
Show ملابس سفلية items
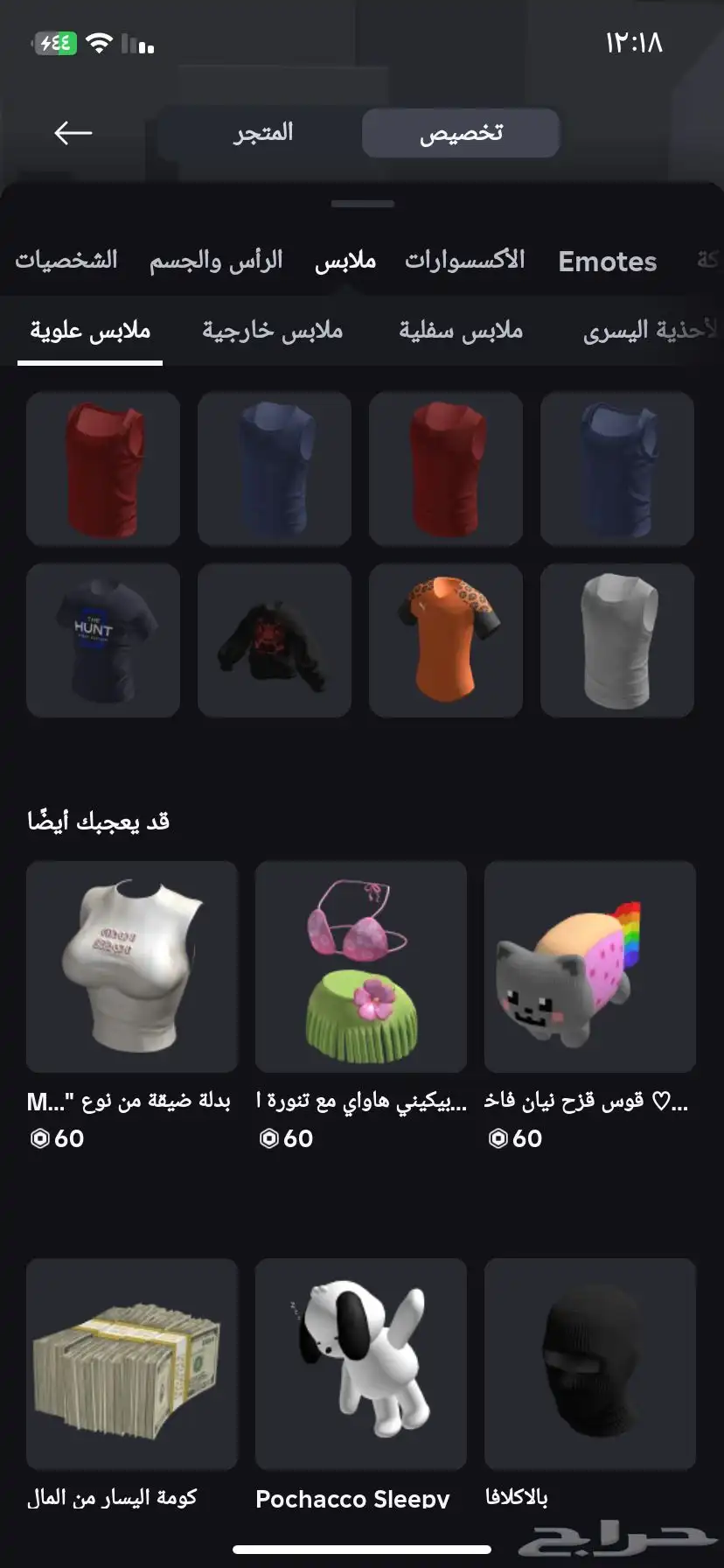[x=461, y=331]
